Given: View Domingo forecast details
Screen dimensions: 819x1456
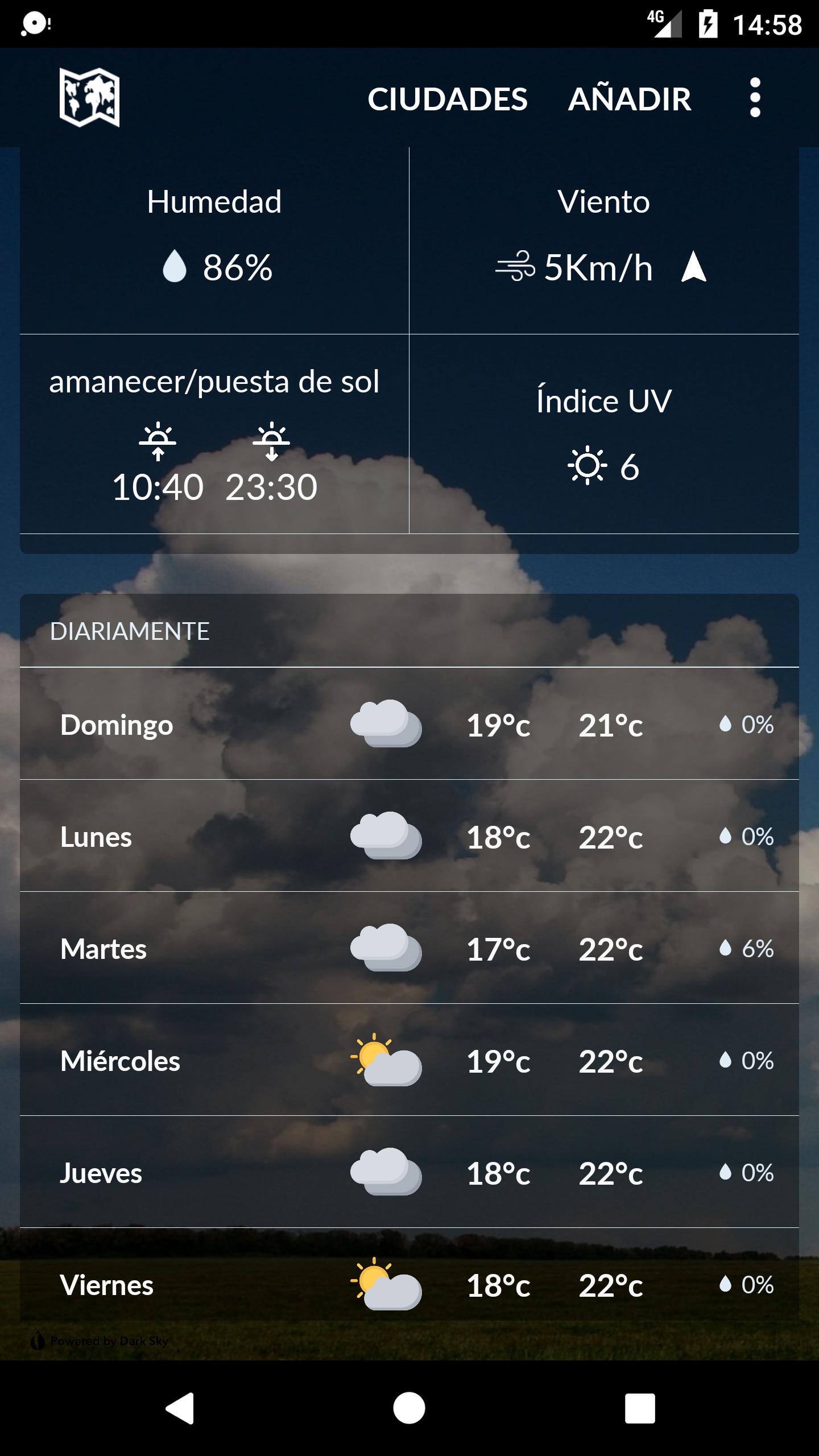Looking at the screenshot, I should click(x=409, y=724).
